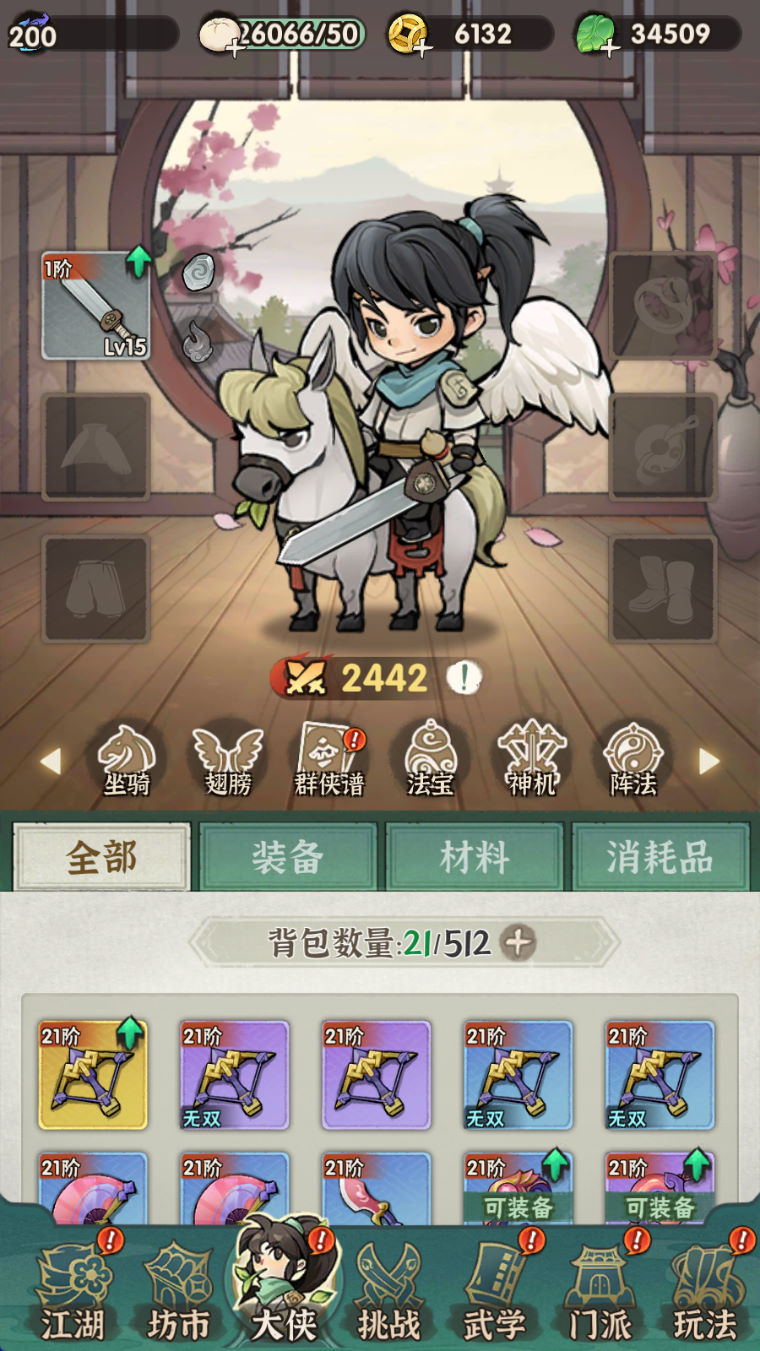Open the 阵法 formation menu
Image resolution: width=760 pixels, height=1351 pixels.
coord(633,760)
